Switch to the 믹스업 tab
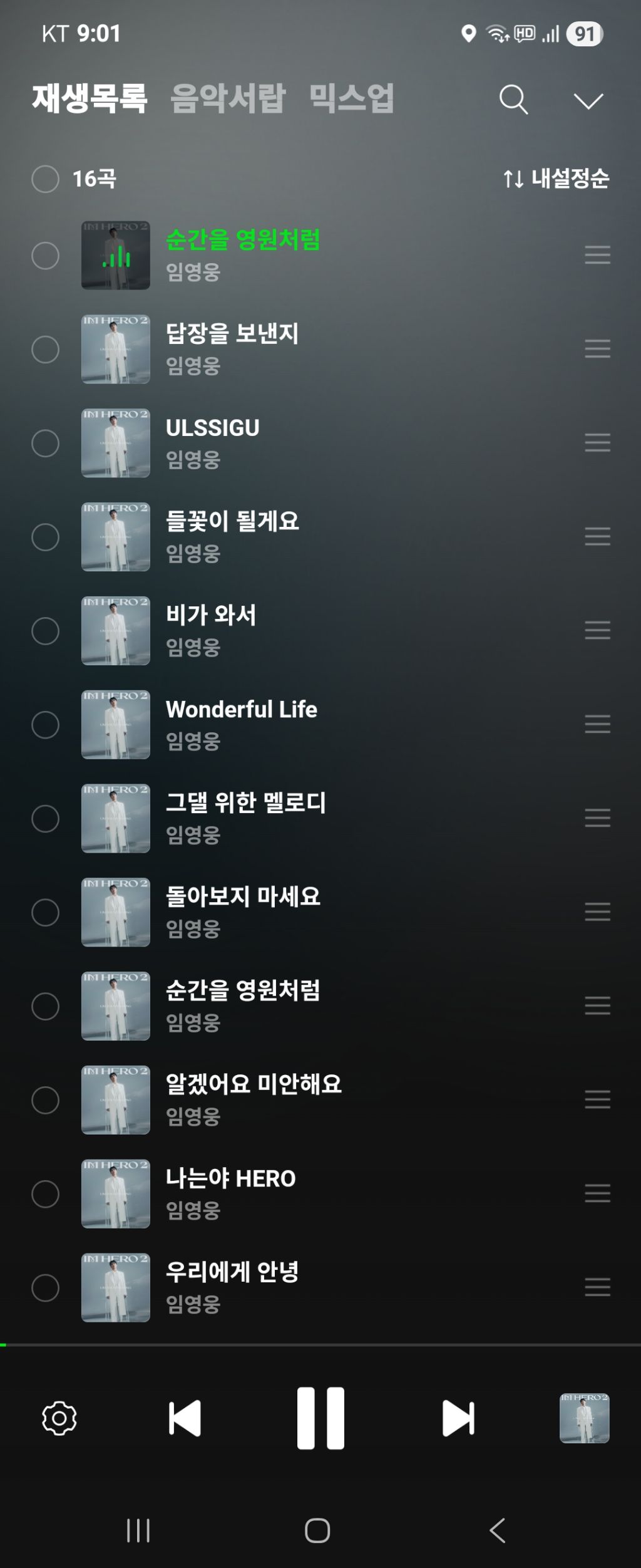Viewport: 641px width, 1568px height. pos(351,99)
